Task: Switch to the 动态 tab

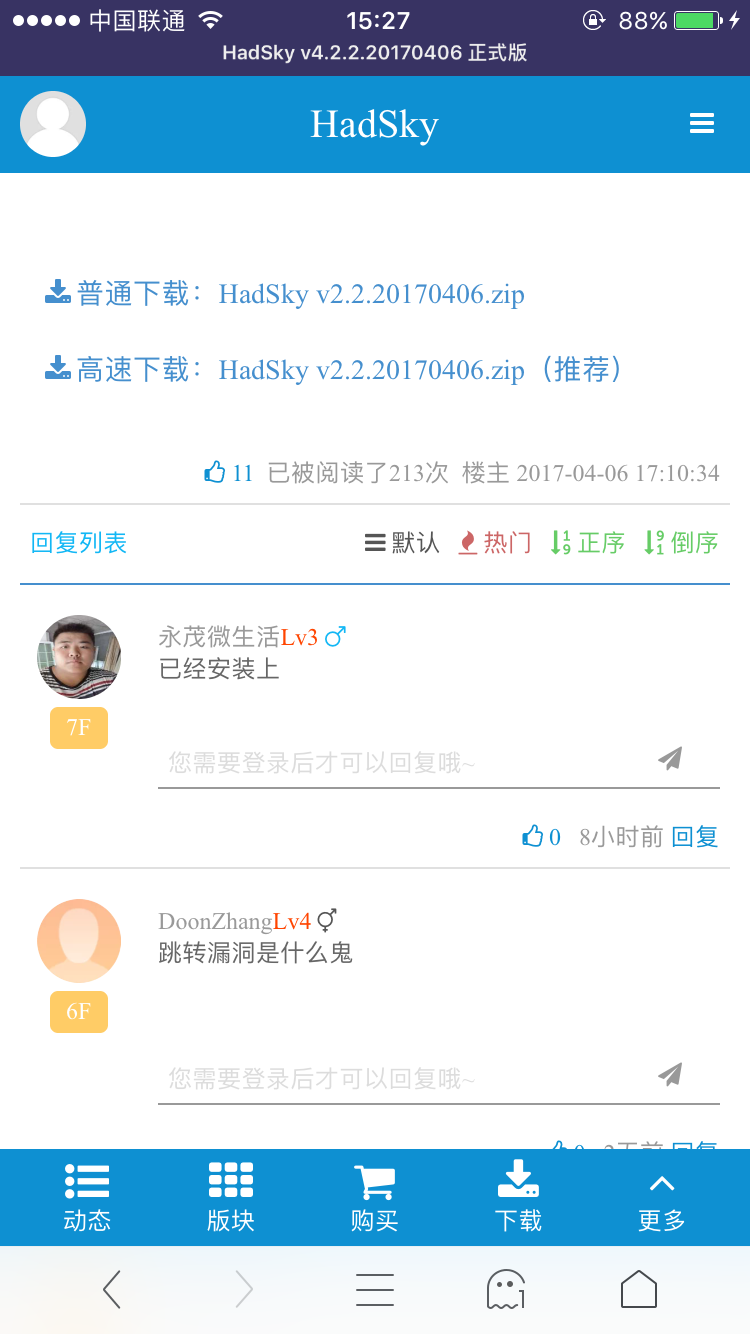Action: pyautogui.click(x=87, y=1197)
